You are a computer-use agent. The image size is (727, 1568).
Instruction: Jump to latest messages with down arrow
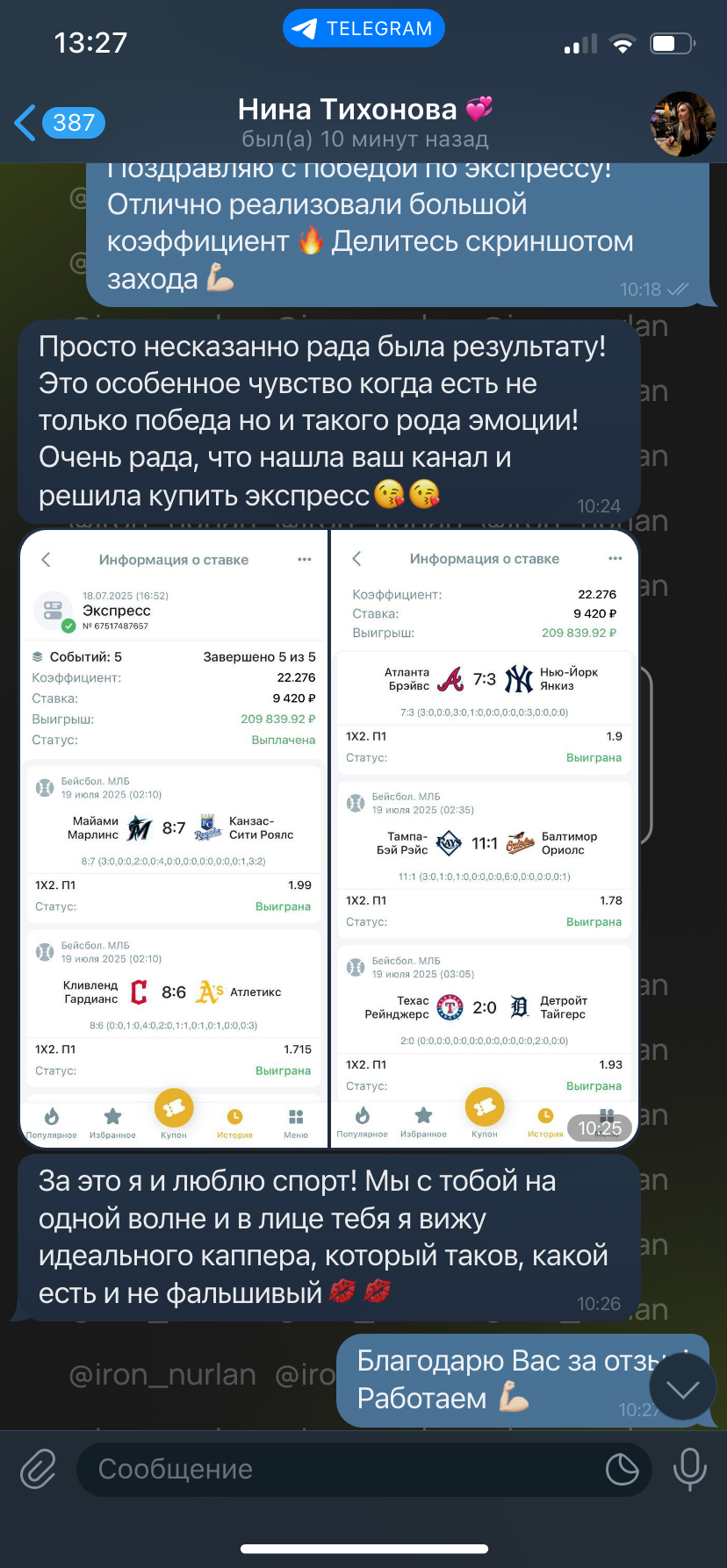pyautogui.click(x=683, y=1387)
